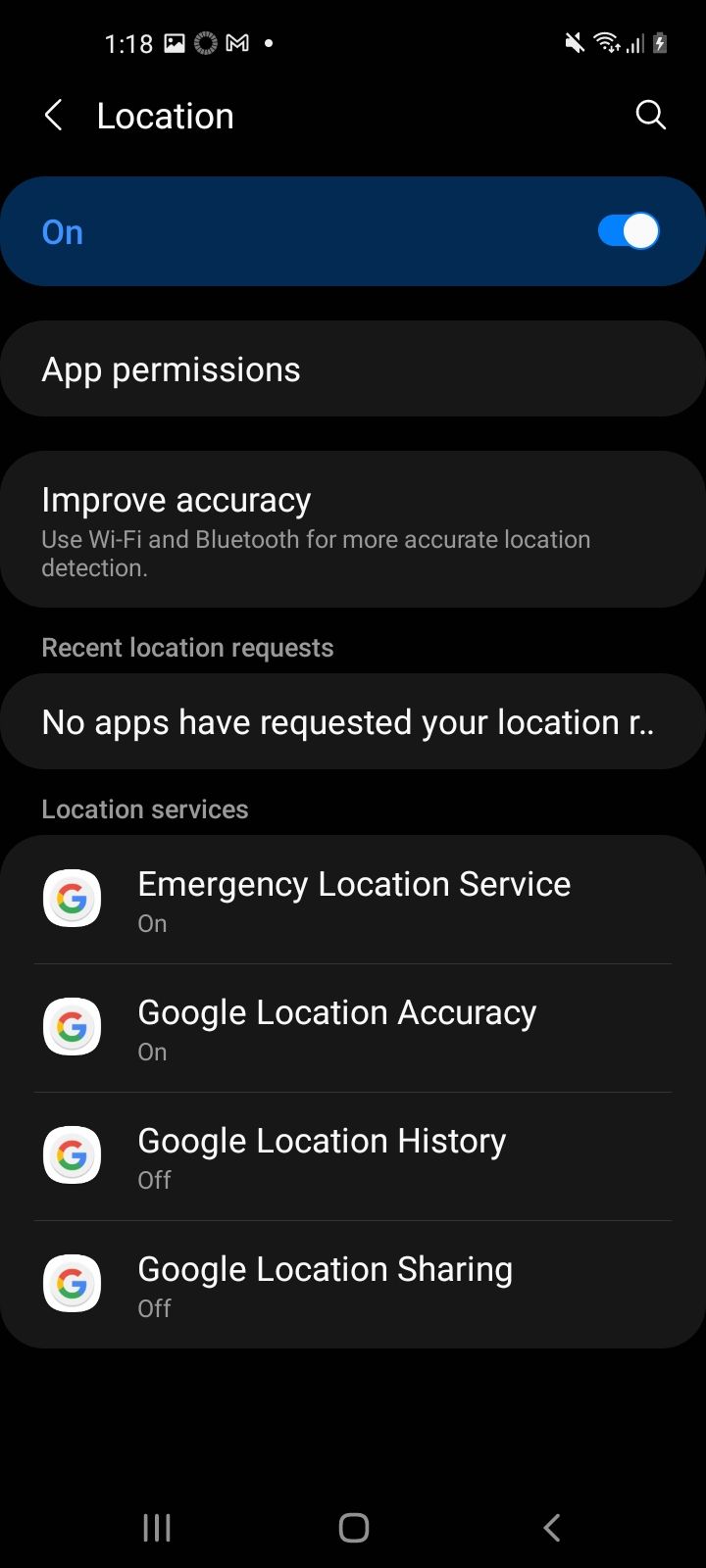This screenshot has height=1568, width=706.
Task: Select the Google Location Sharing icon
Action: pos(72,1283)
